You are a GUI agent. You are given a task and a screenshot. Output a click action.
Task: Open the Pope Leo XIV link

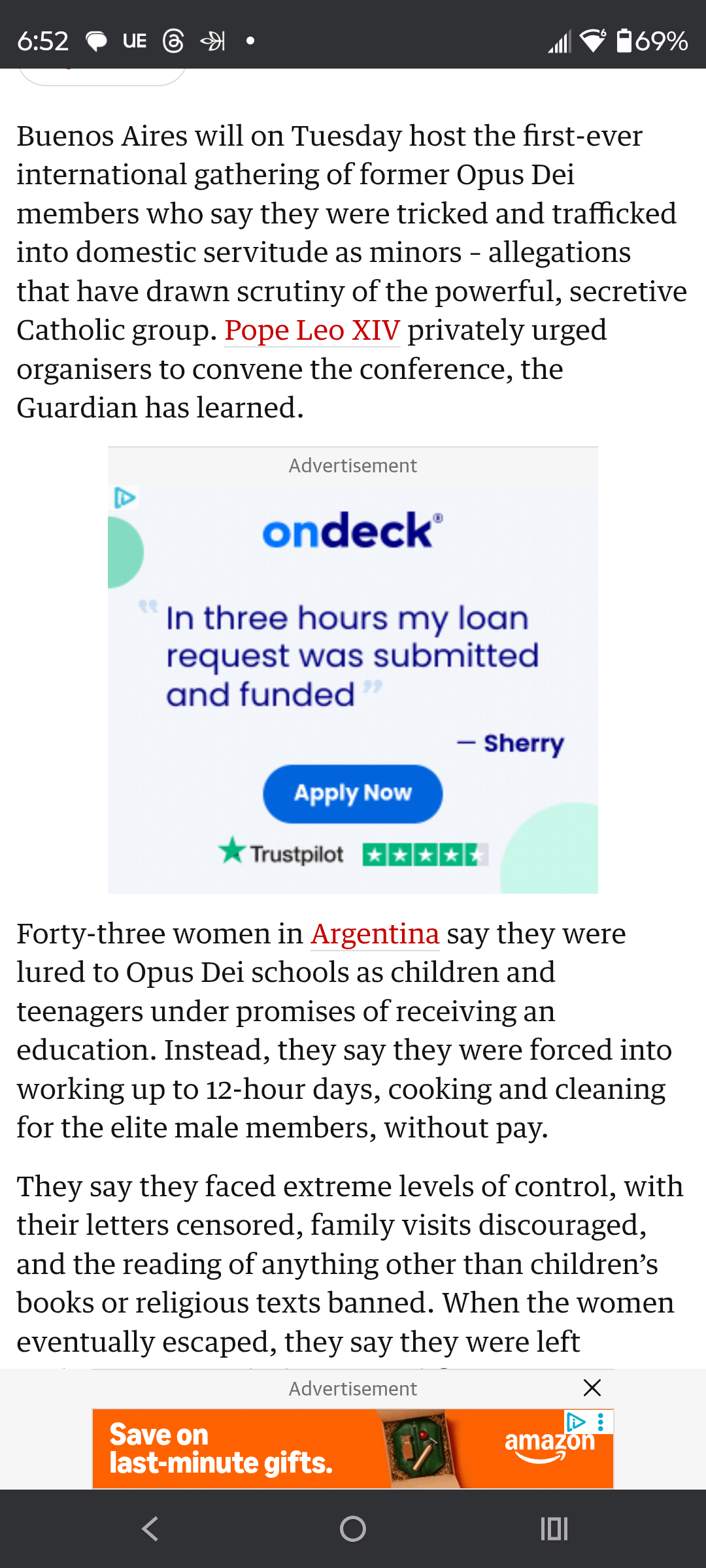(312, 331)
